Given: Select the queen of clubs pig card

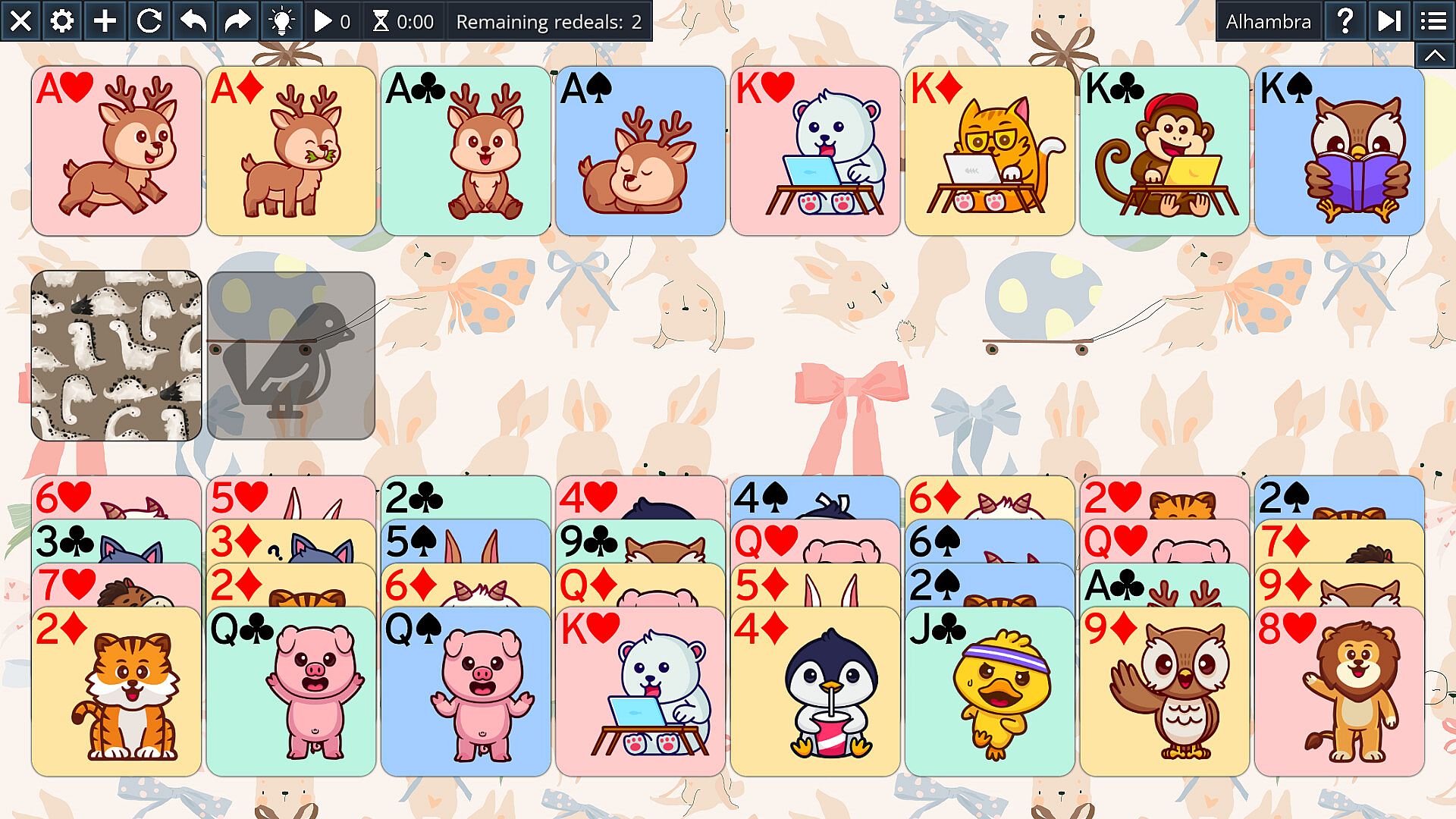Looking at the screenshot, I should tap(291, 692).
